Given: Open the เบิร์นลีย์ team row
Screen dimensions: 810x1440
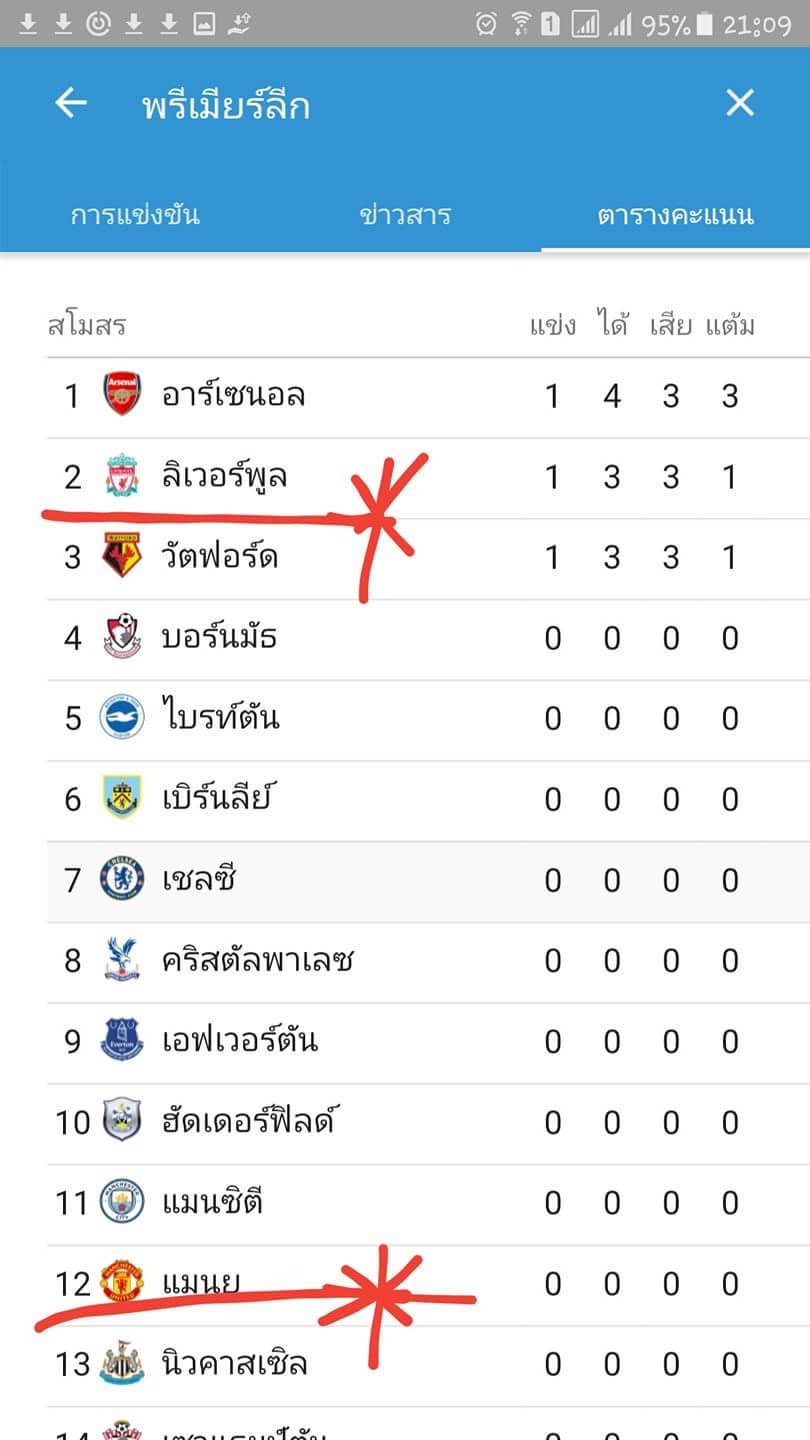Looking at the screenshot, I should point(428,801).
